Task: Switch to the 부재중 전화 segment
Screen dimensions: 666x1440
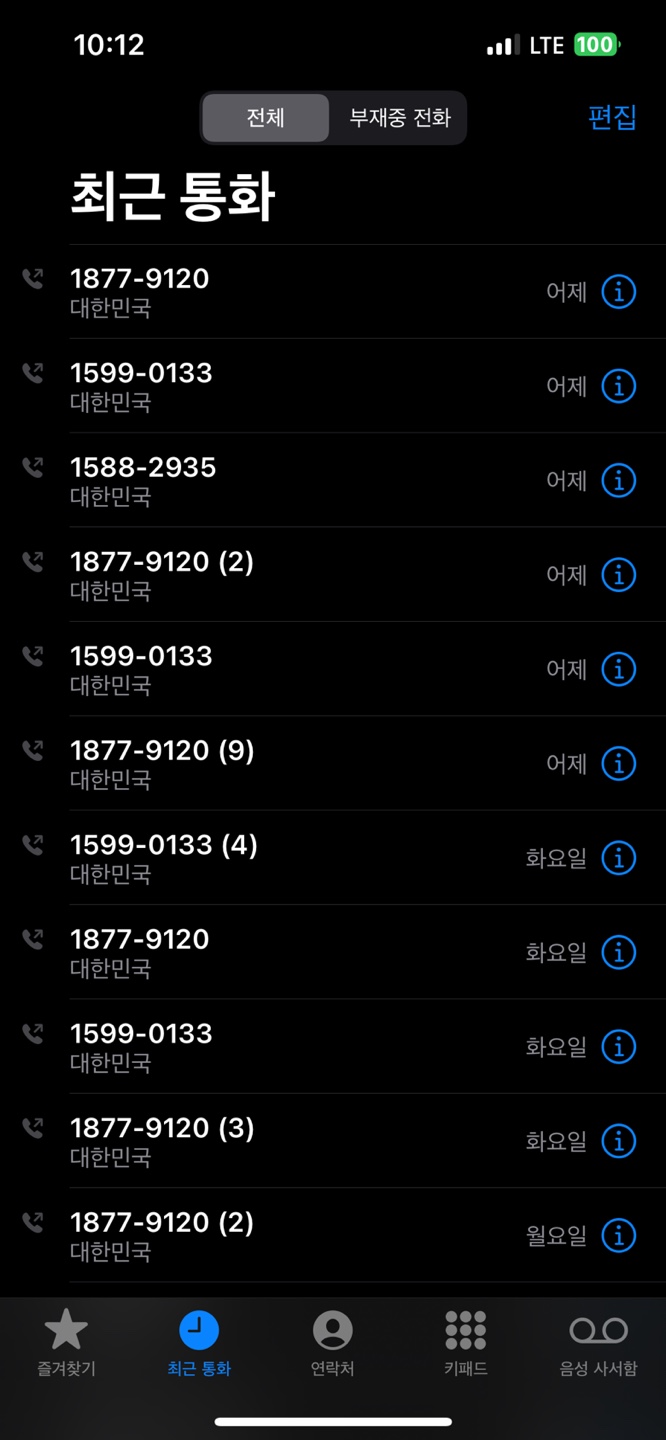Action: [399, 118]
